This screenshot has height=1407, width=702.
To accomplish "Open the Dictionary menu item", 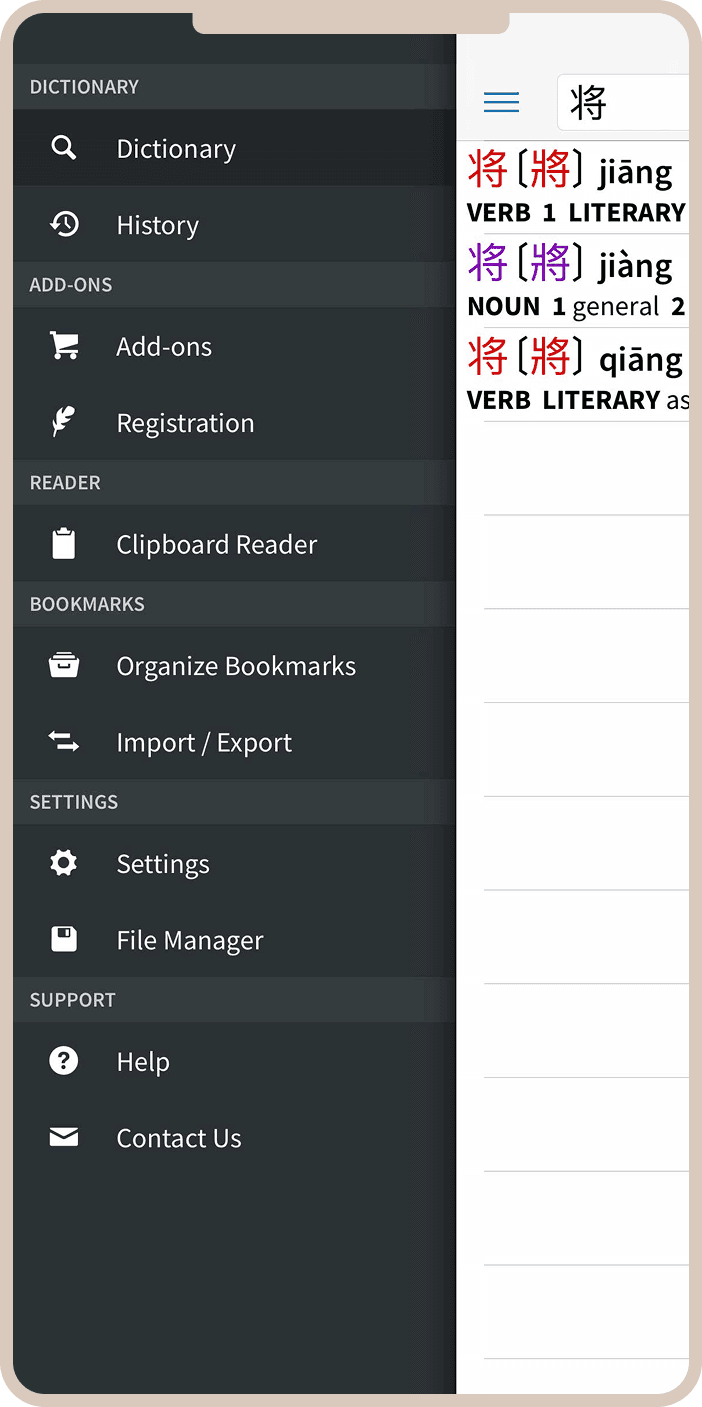I will (x=176, y=149).
